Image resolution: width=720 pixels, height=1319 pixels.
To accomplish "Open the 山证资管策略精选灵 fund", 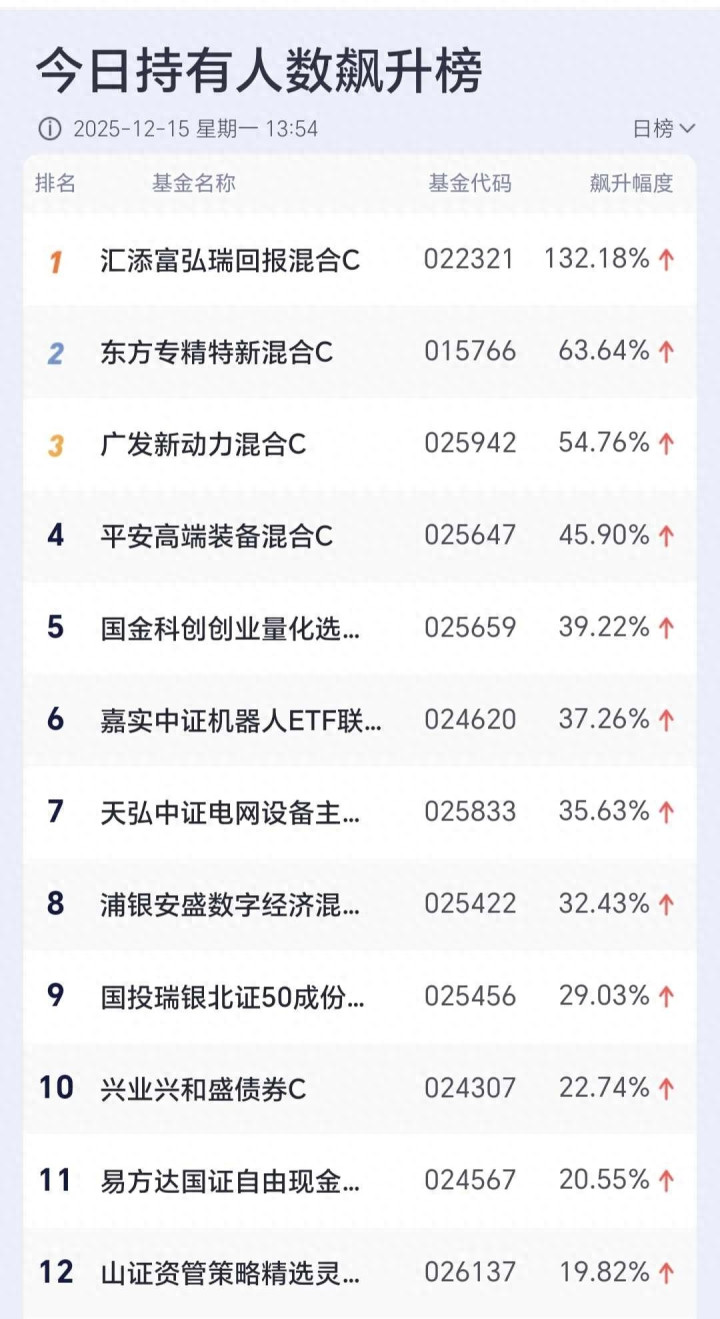I will pos(230,1273).
